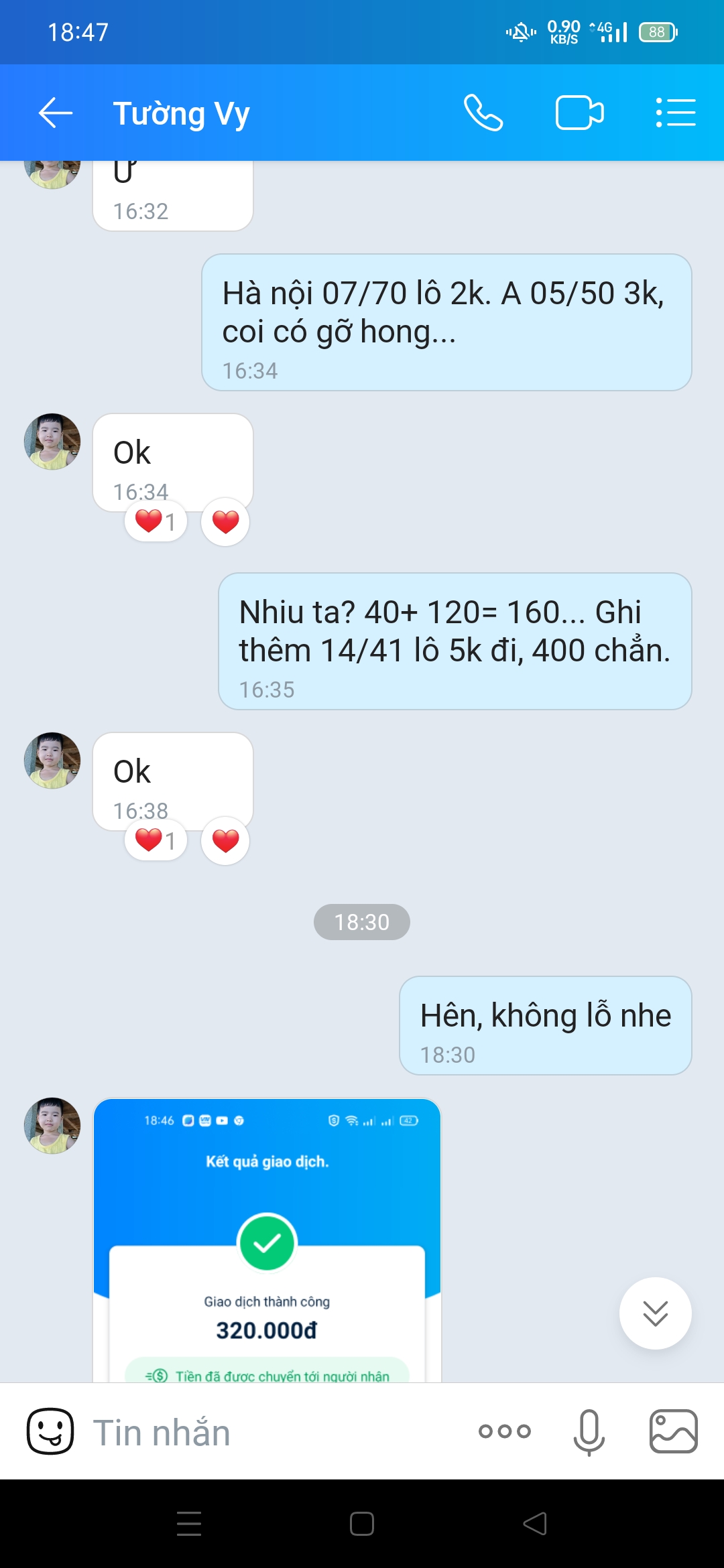Jump to the latest message
Image resolution: width=724 pixels, height=1568 pixels.
tap(655, 1313)
